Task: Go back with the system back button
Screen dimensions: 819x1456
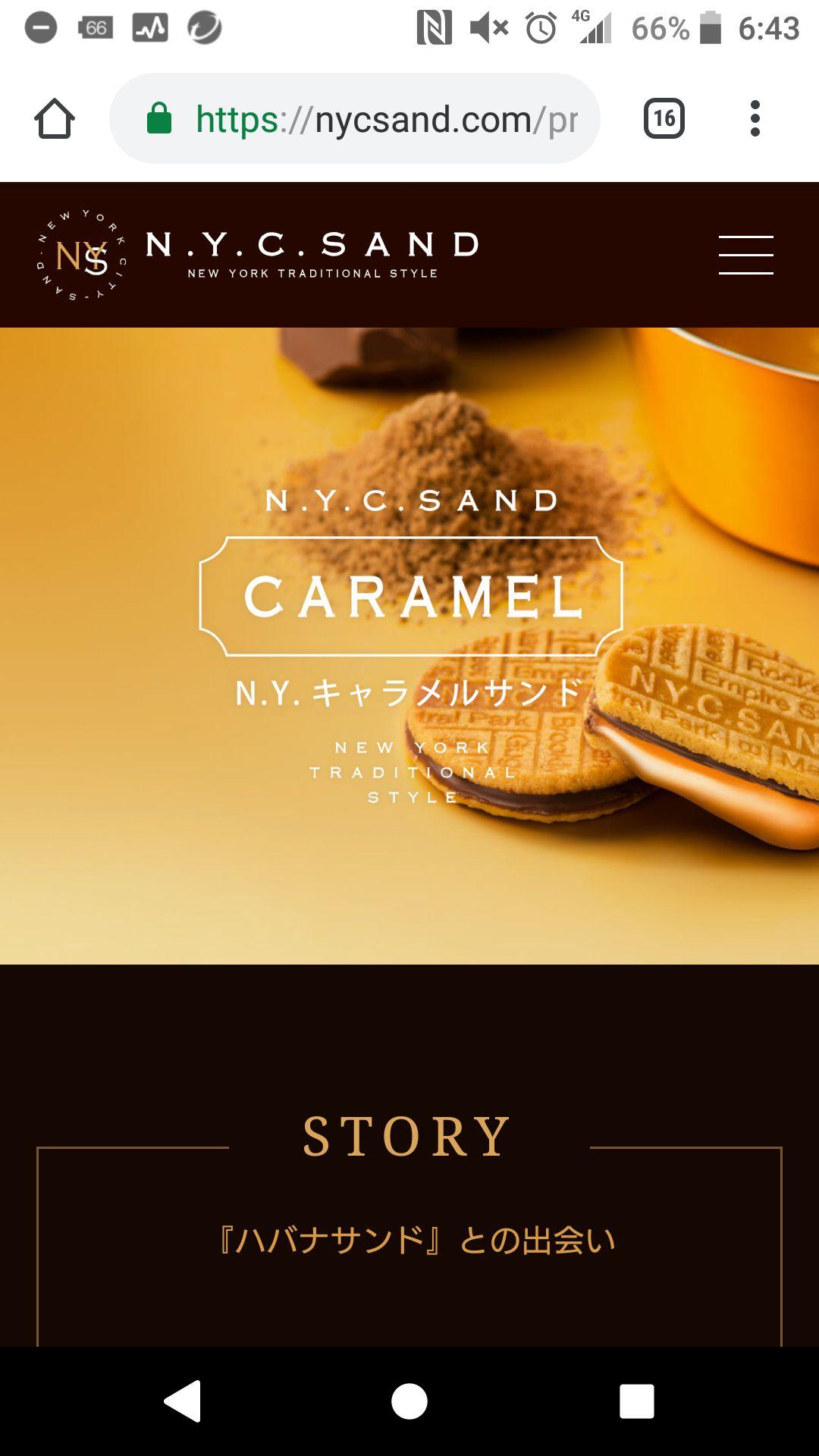Action: pos(183,1401)
